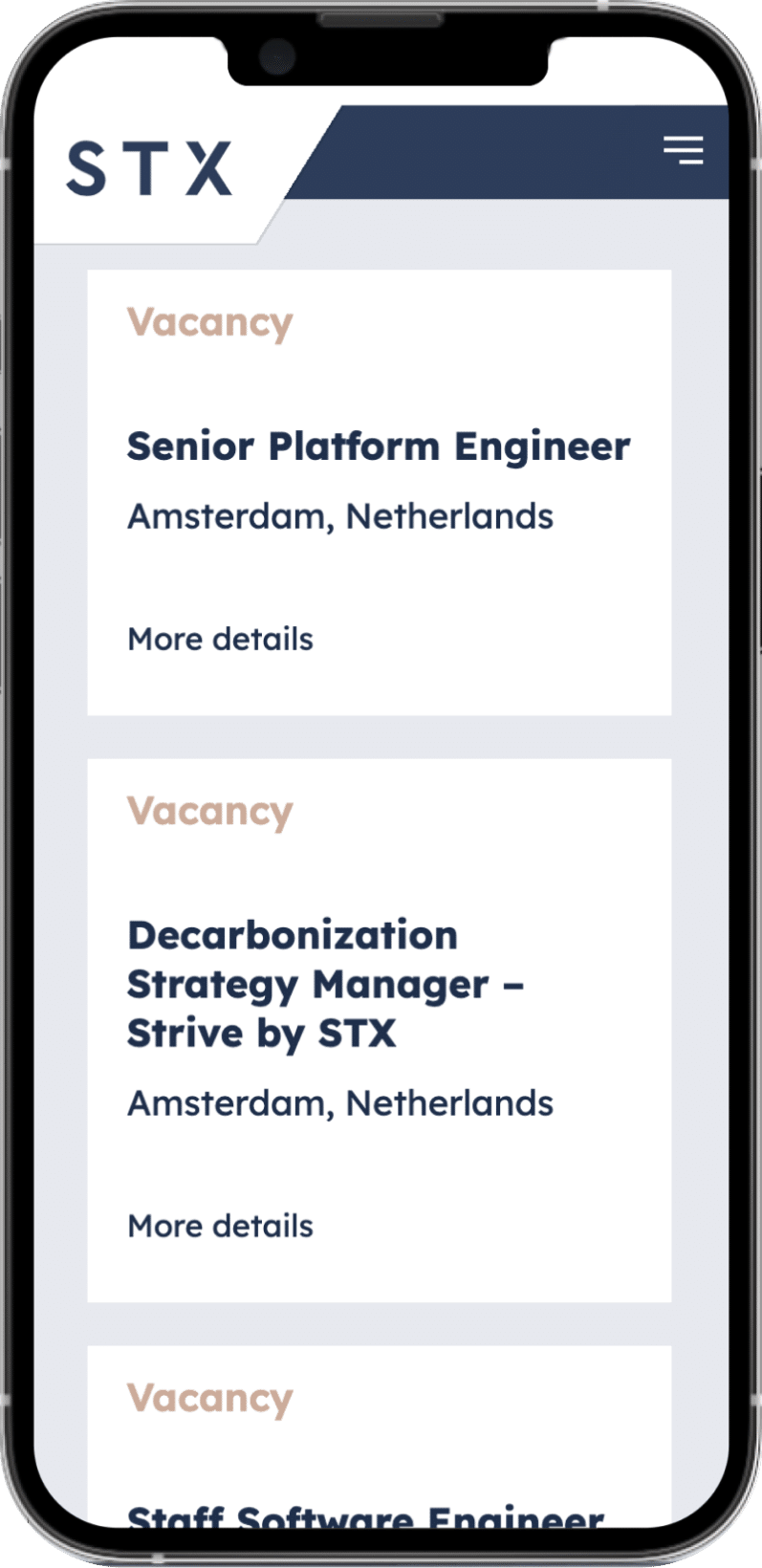Click the Vacancy label on the first card

click(211, 322)
